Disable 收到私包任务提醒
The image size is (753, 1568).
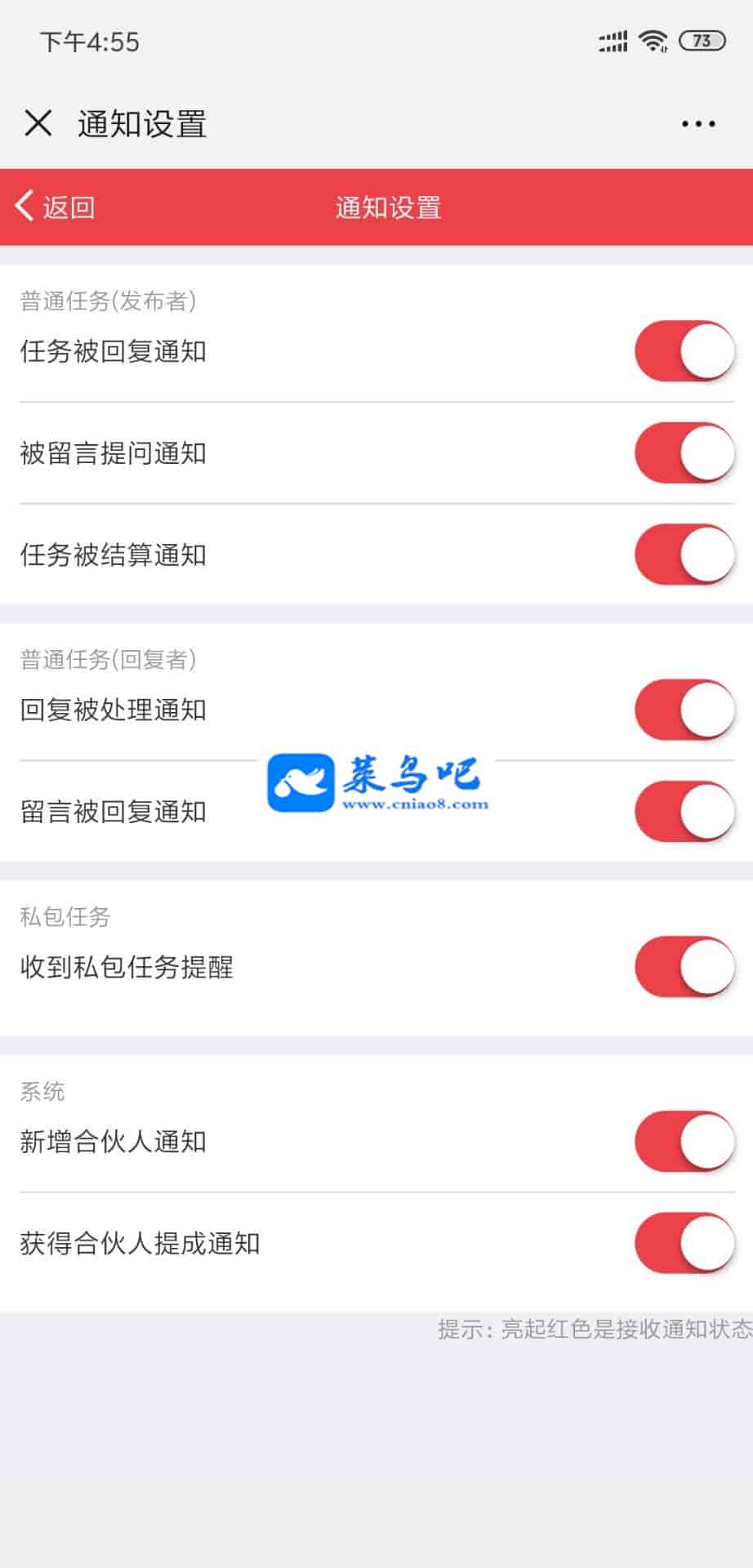click(684, 966)
